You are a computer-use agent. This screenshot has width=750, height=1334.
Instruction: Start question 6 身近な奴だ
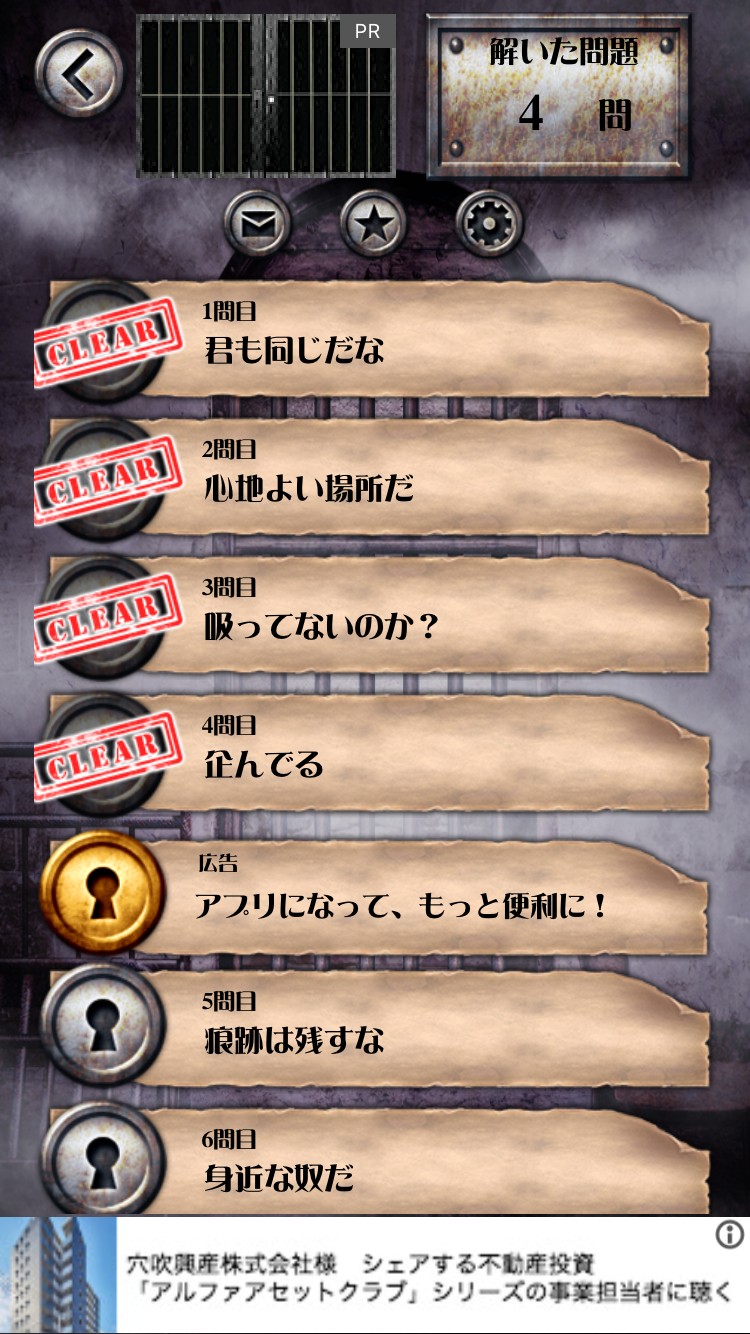pyautogui.click(x=400, y=1163)
